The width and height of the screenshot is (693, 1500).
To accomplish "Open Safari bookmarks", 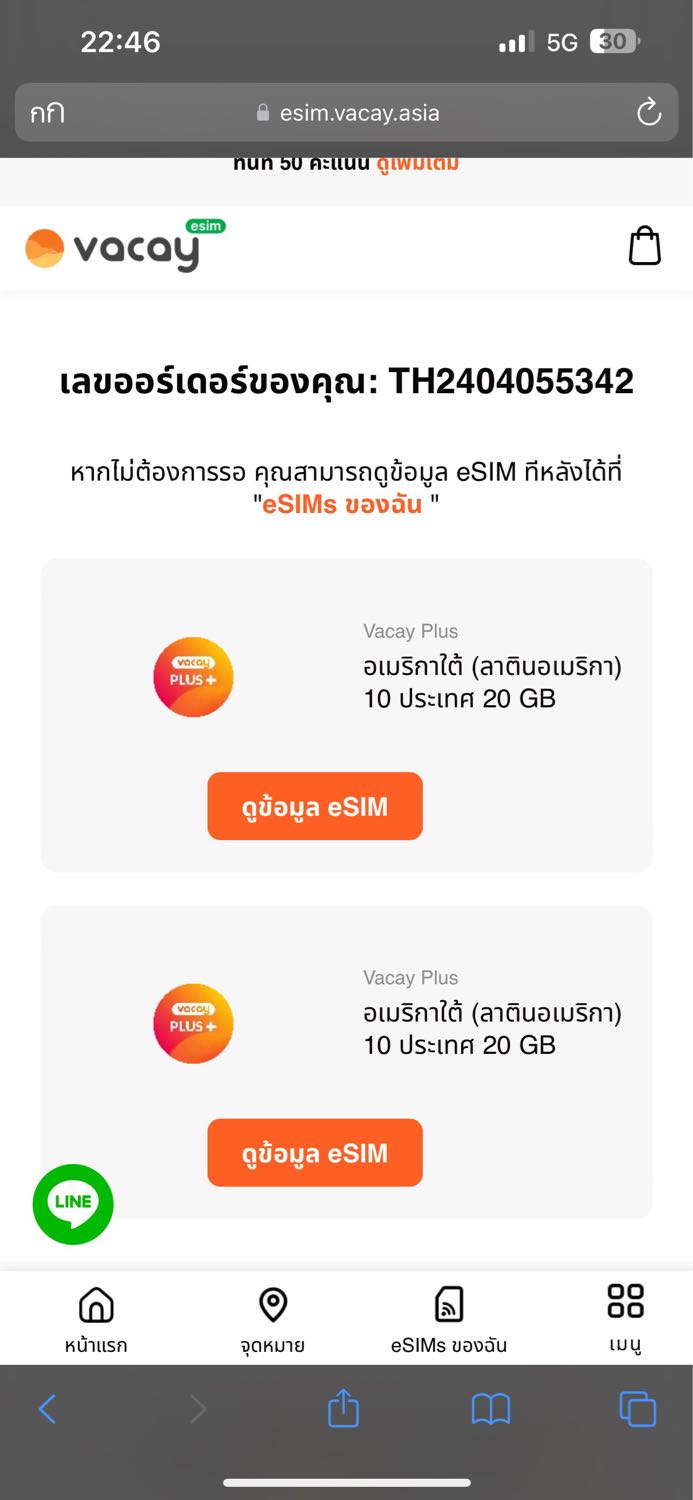I will pyautogui.click(x=491, y=1409).
